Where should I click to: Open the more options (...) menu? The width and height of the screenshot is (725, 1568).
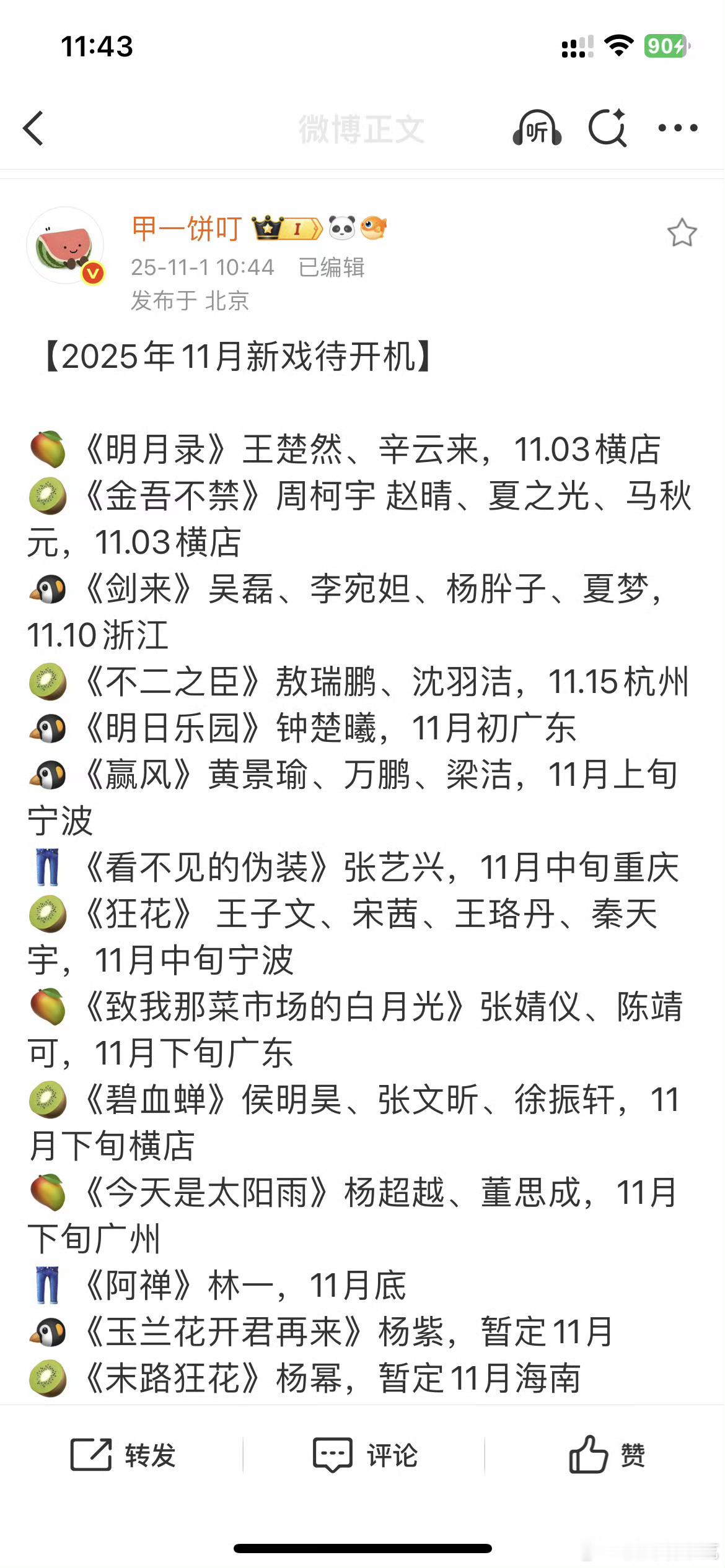click(x=677, y=128)
